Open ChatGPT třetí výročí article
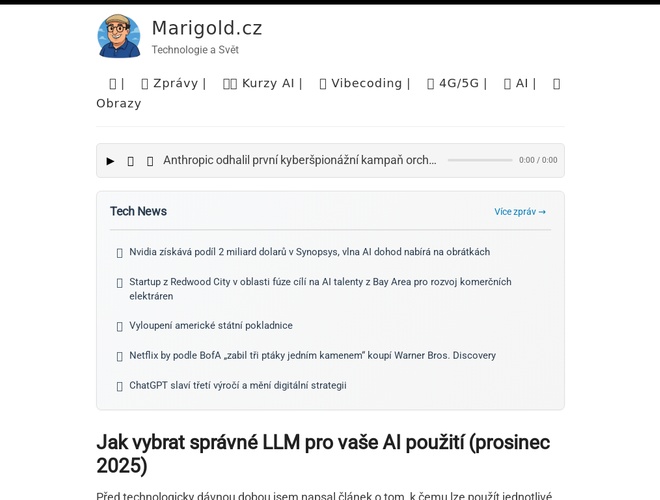This screenshot has height=500, width=660. 238,385
